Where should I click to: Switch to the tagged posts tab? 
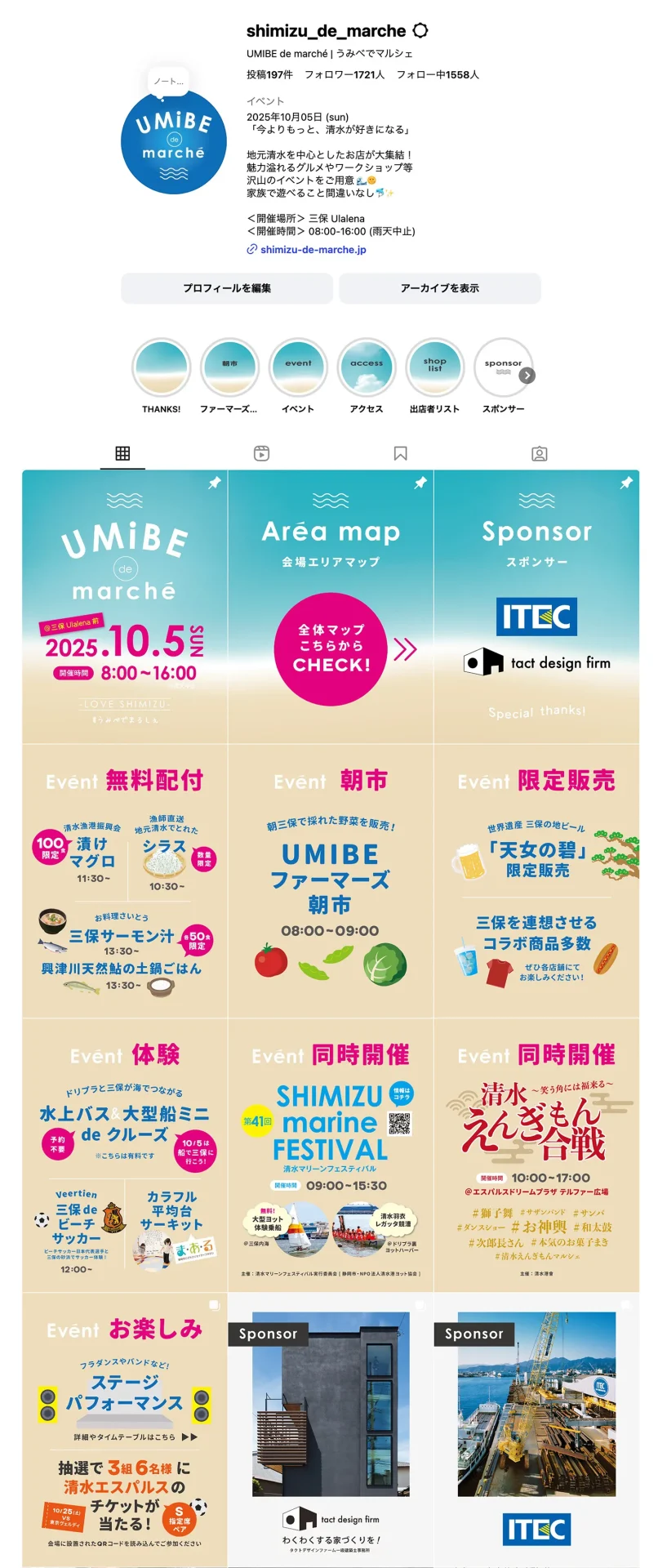(539, 453)
